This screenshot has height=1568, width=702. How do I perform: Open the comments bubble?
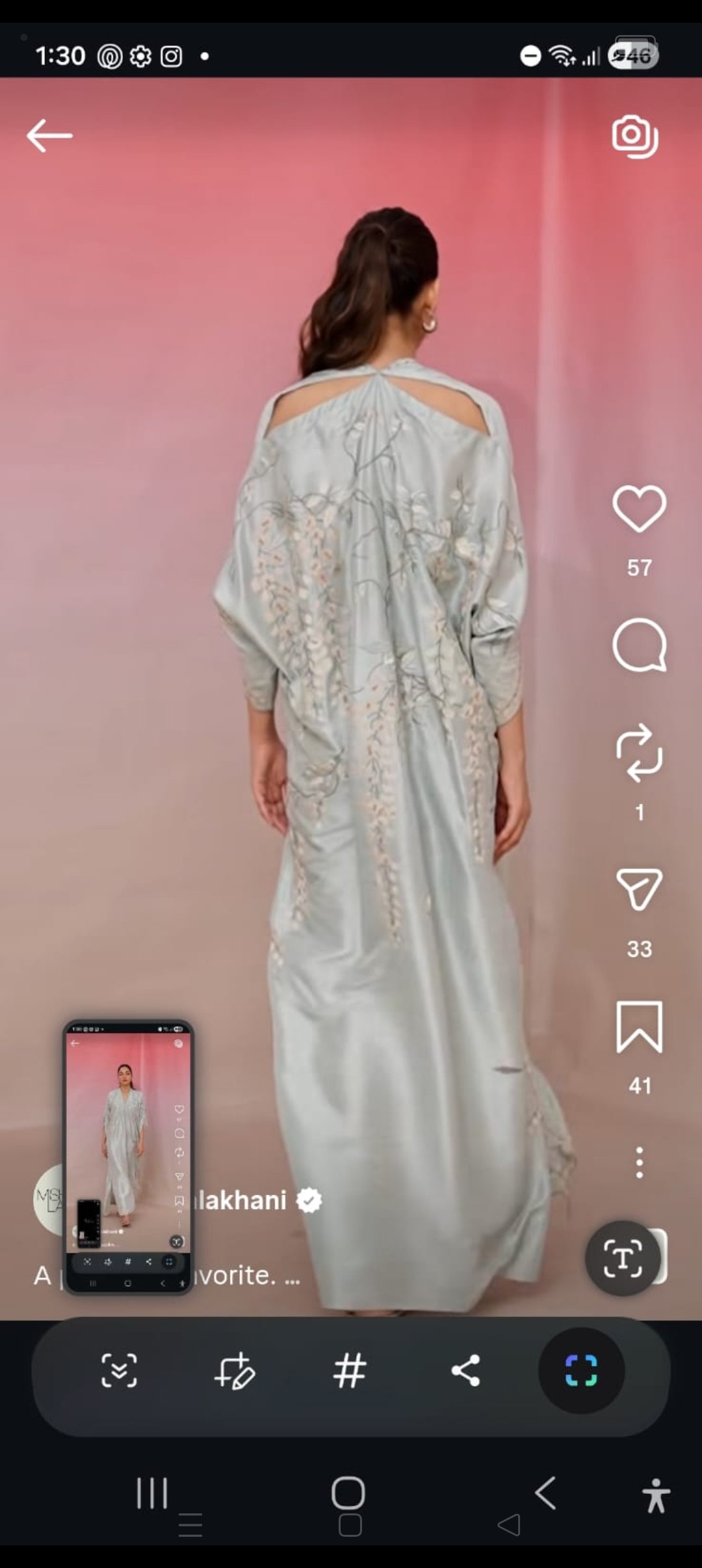click(x=639, y=645)
